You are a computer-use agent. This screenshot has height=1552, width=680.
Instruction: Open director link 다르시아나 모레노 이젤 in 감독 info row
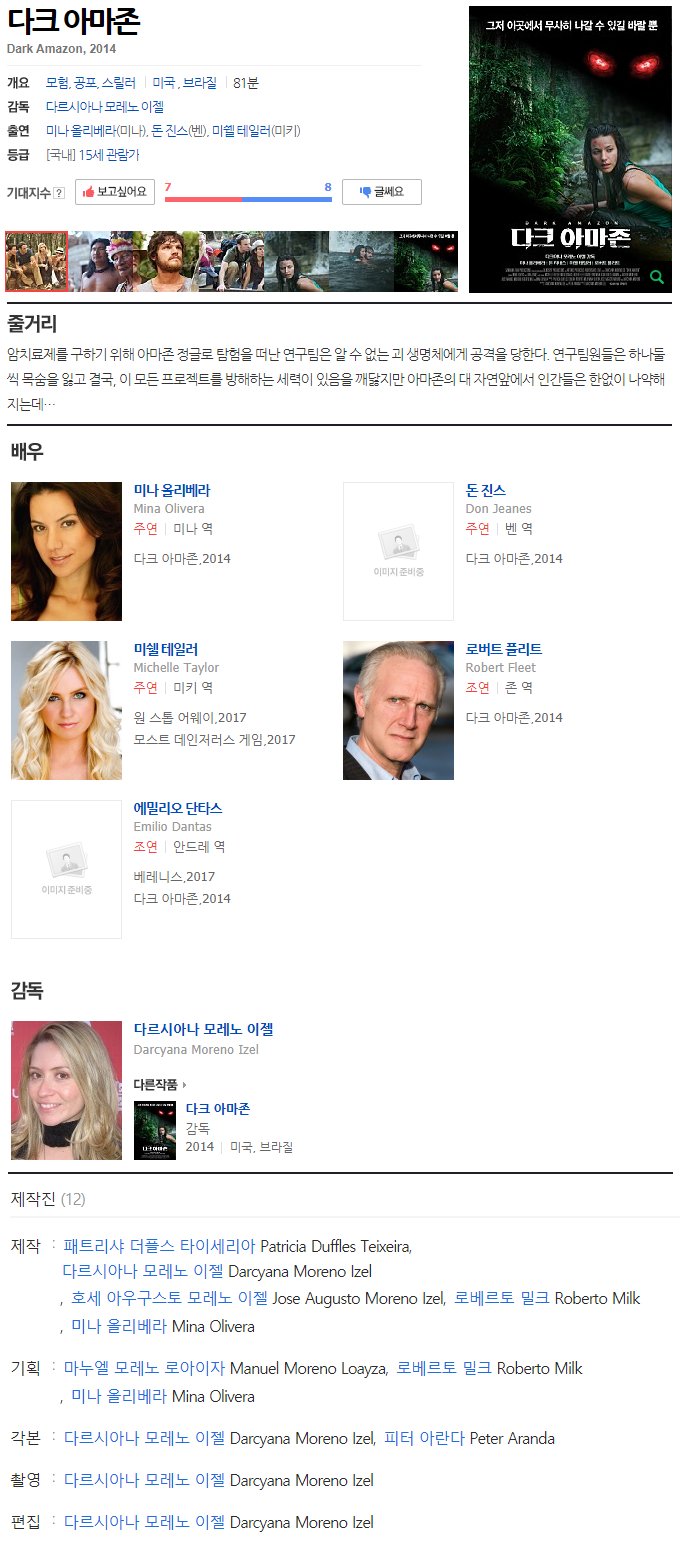click(105, 107)
